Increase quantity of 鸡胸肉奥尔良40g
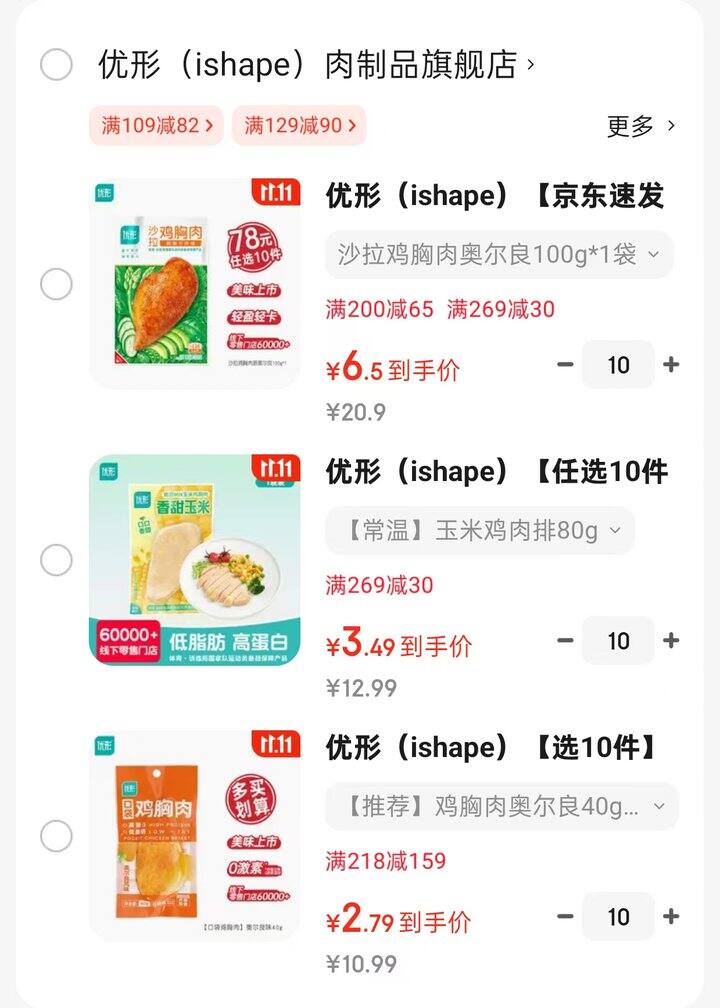 pos(671,916)
